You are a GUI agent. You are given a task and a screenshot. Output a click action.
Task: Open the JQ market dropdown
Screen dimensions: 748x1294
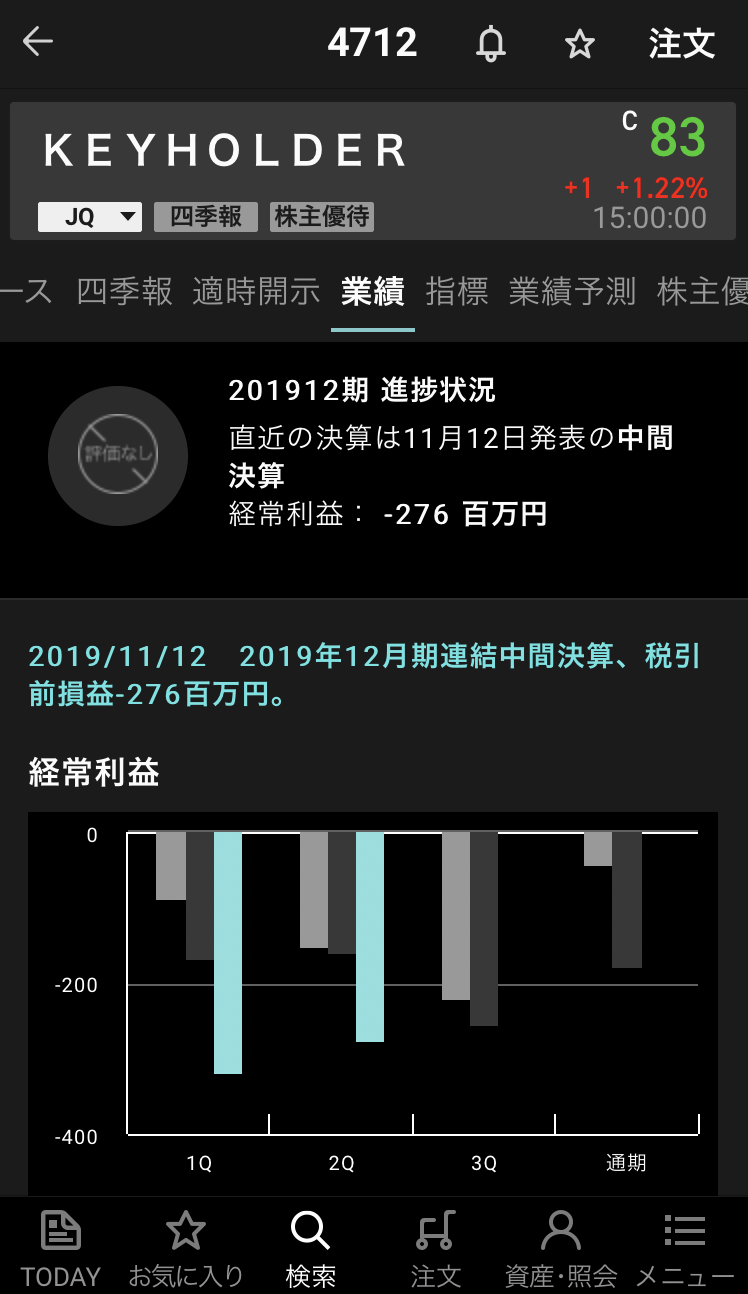tap(90, 217)
